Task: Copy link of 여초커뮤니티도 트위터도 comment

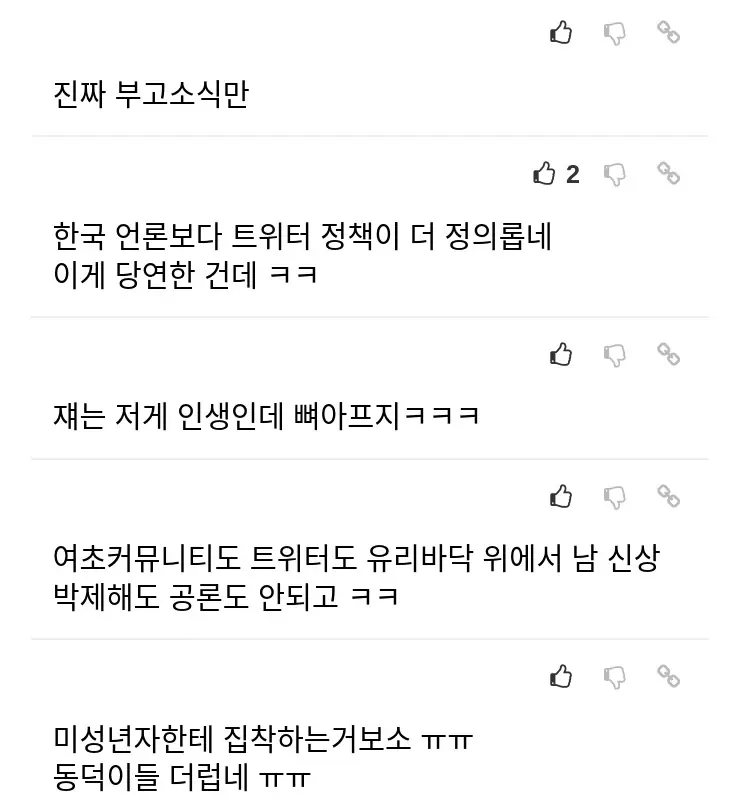Action: [x=668, y=495]
